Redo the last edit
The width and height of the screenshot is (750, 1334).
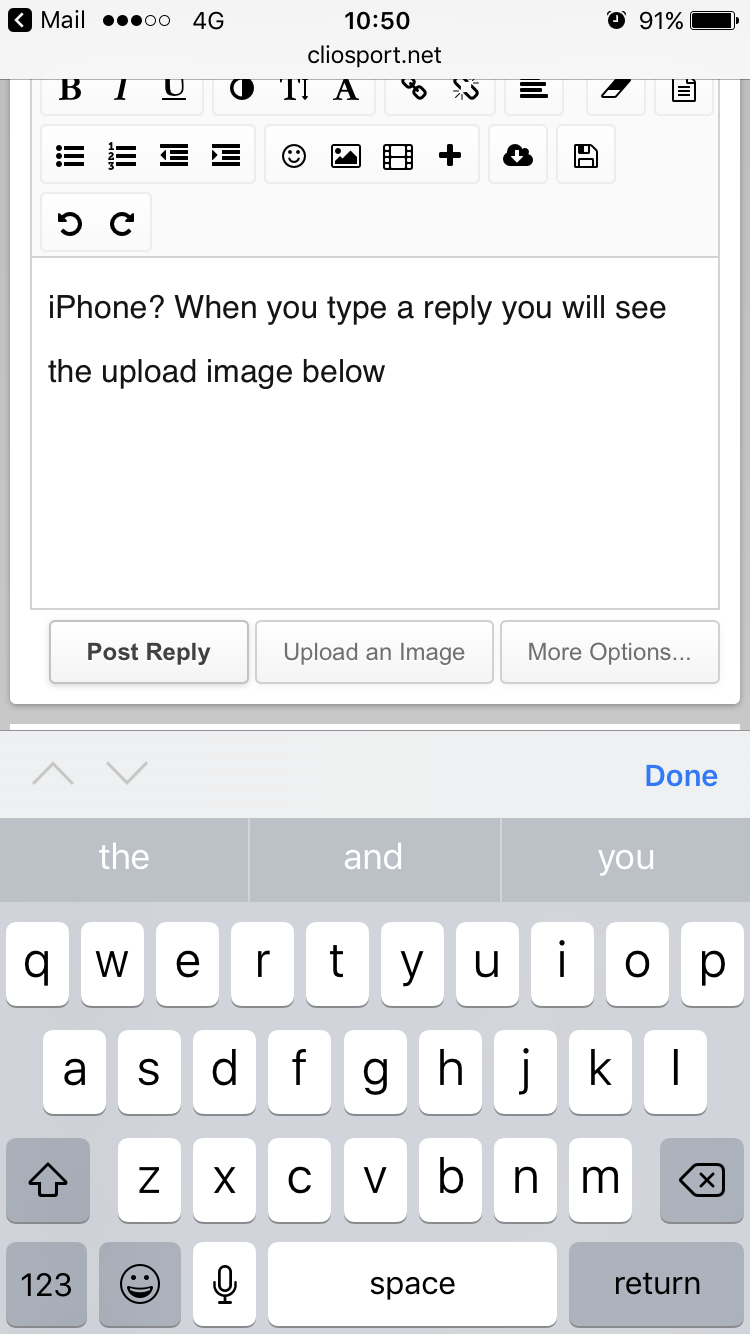[x=122, y=224]
